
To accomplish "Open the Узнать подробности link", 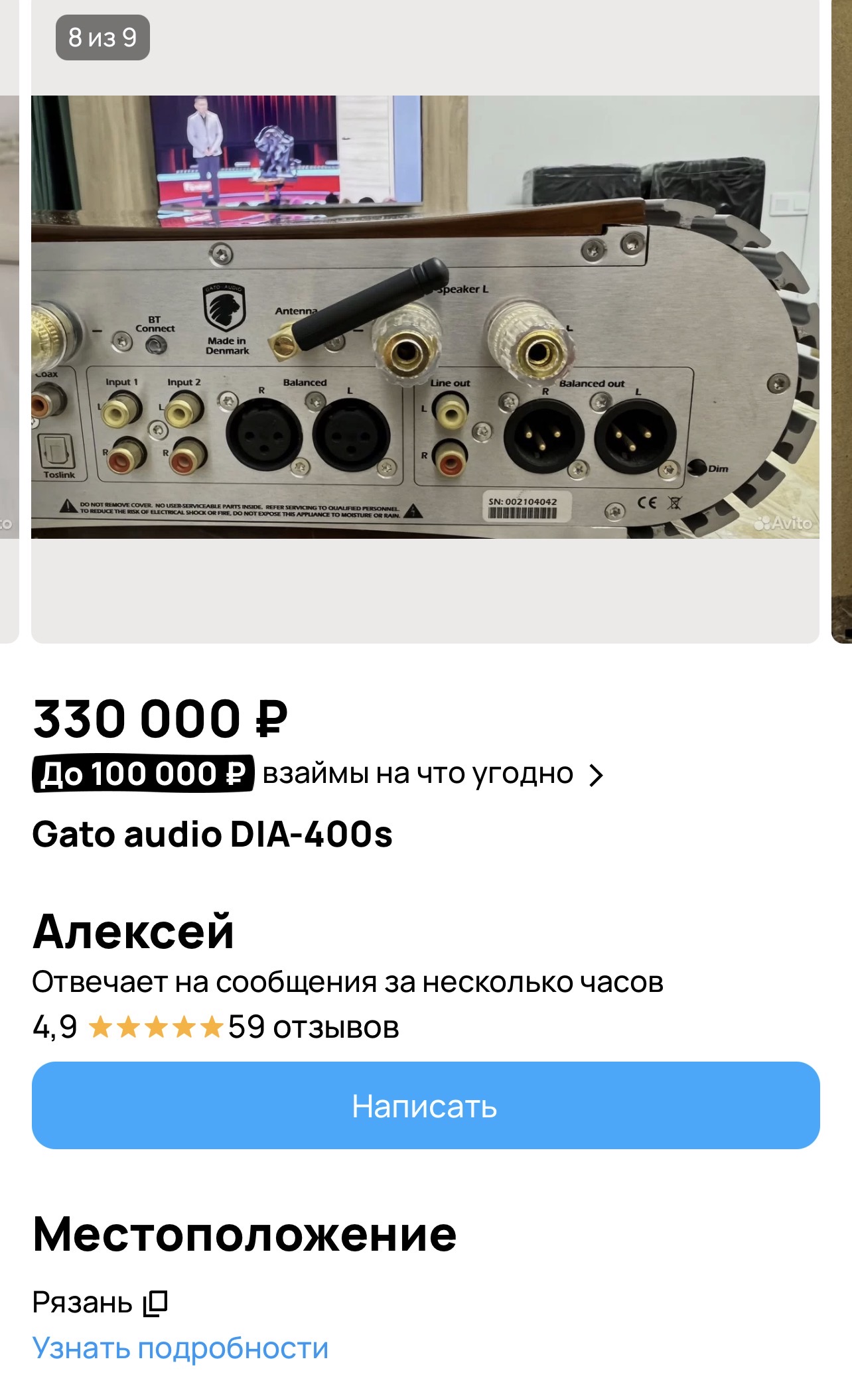I will pyautogui.click(x=180, y=1348).
